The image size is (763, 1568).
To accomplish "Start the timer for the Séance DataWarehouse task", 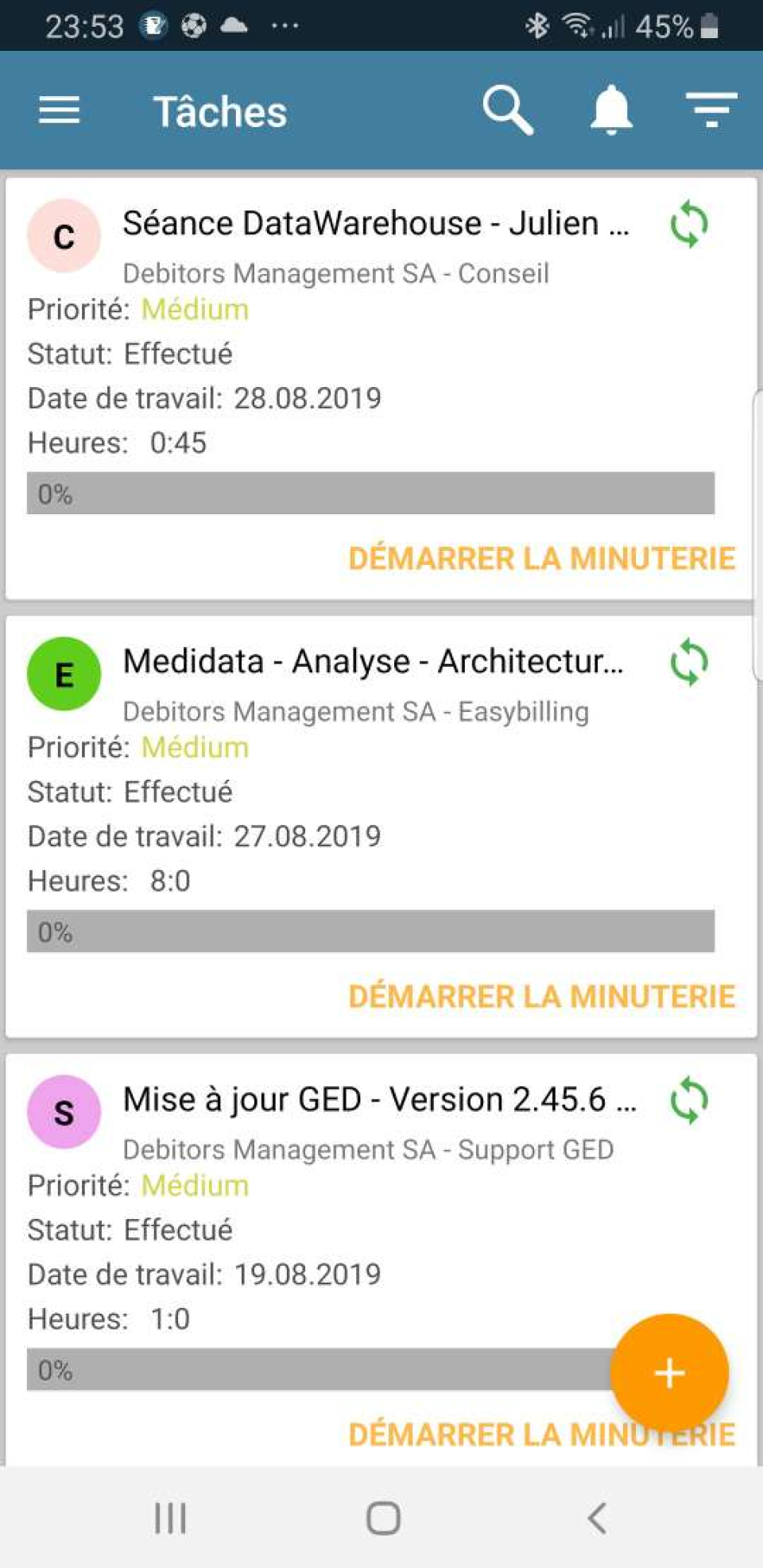I will pyautogui.click(x=540, y=558).
